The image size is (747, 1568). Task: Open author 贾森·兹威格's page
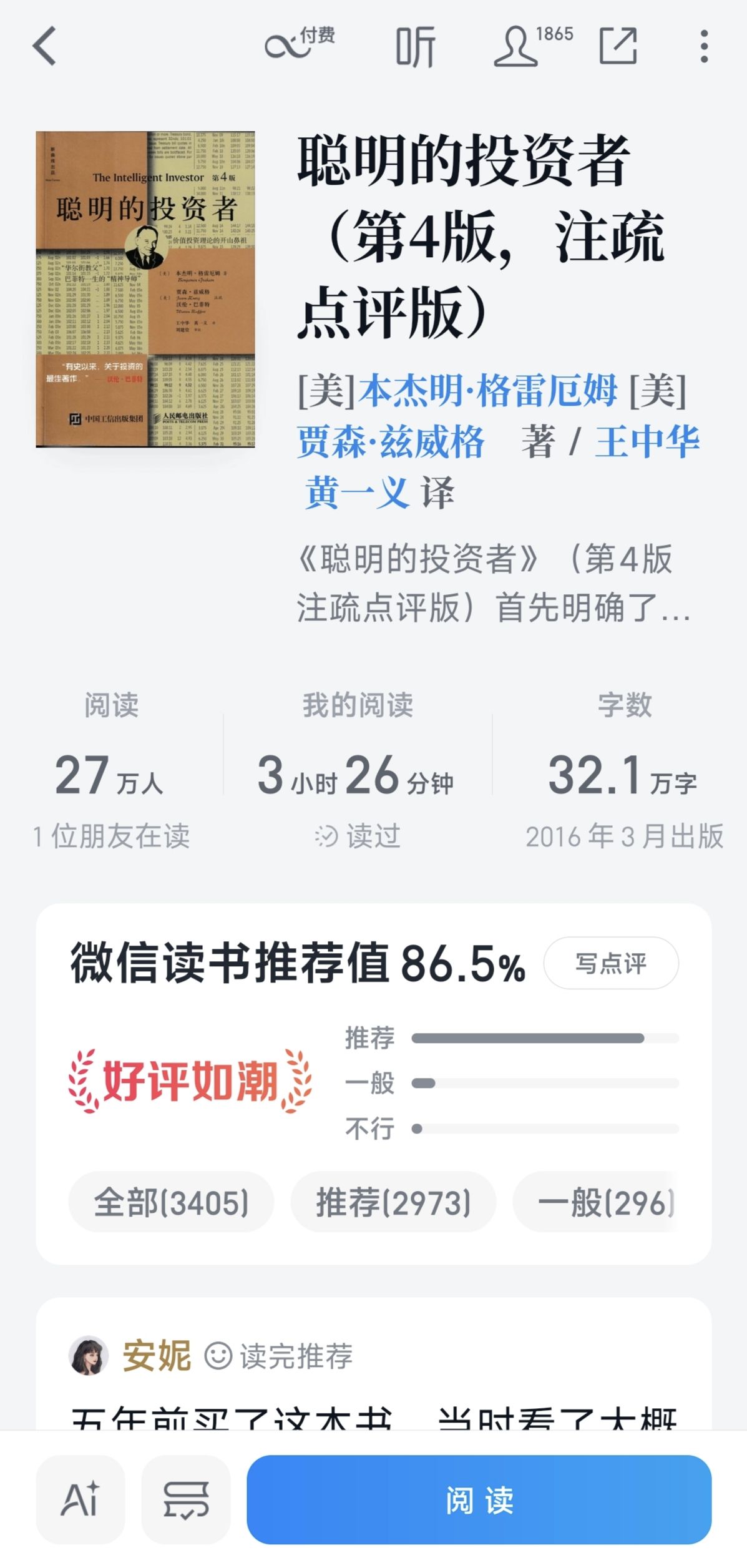[x=391, y=442]
